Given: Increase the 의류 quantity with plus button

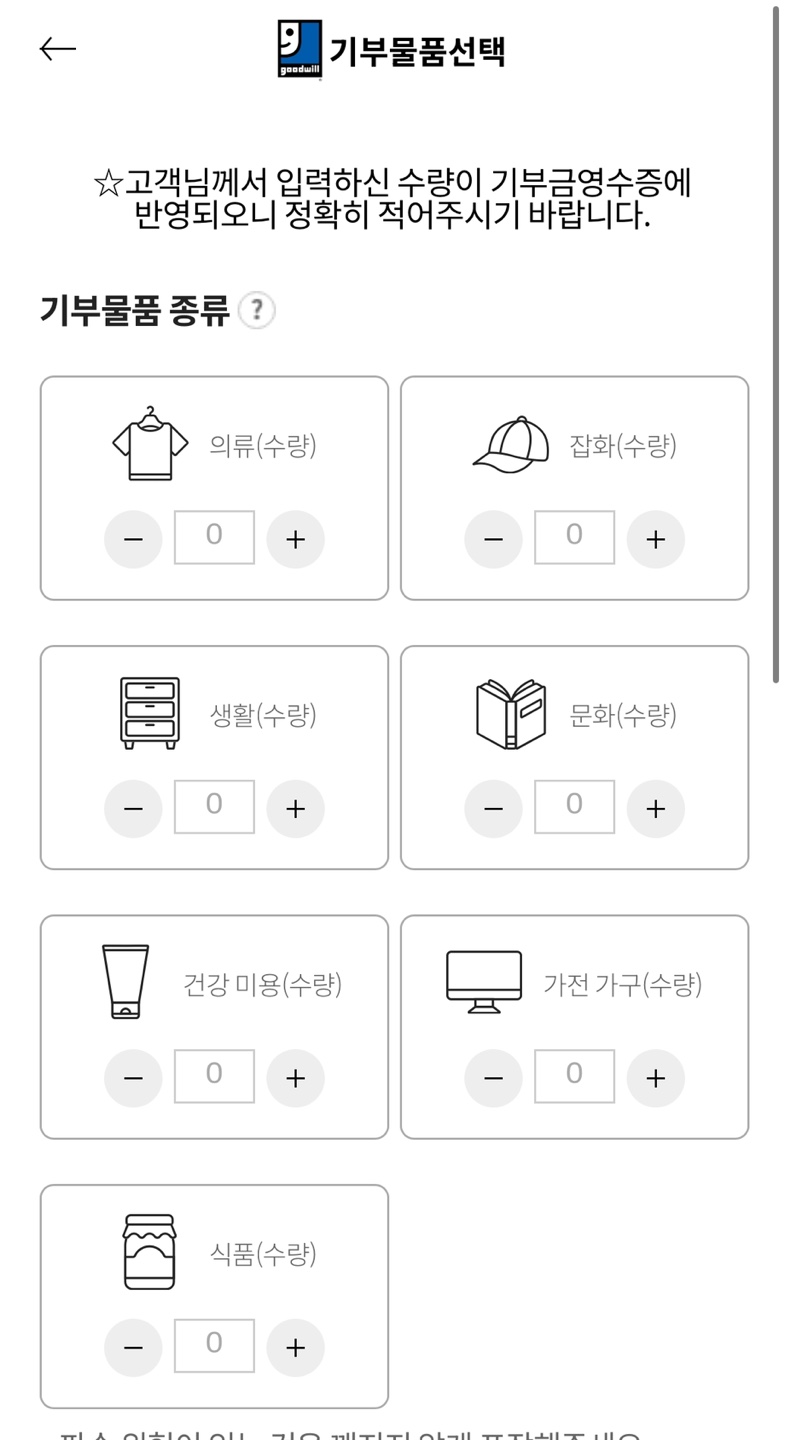Looking at the screenshot, I should click(x=294, y=538).
